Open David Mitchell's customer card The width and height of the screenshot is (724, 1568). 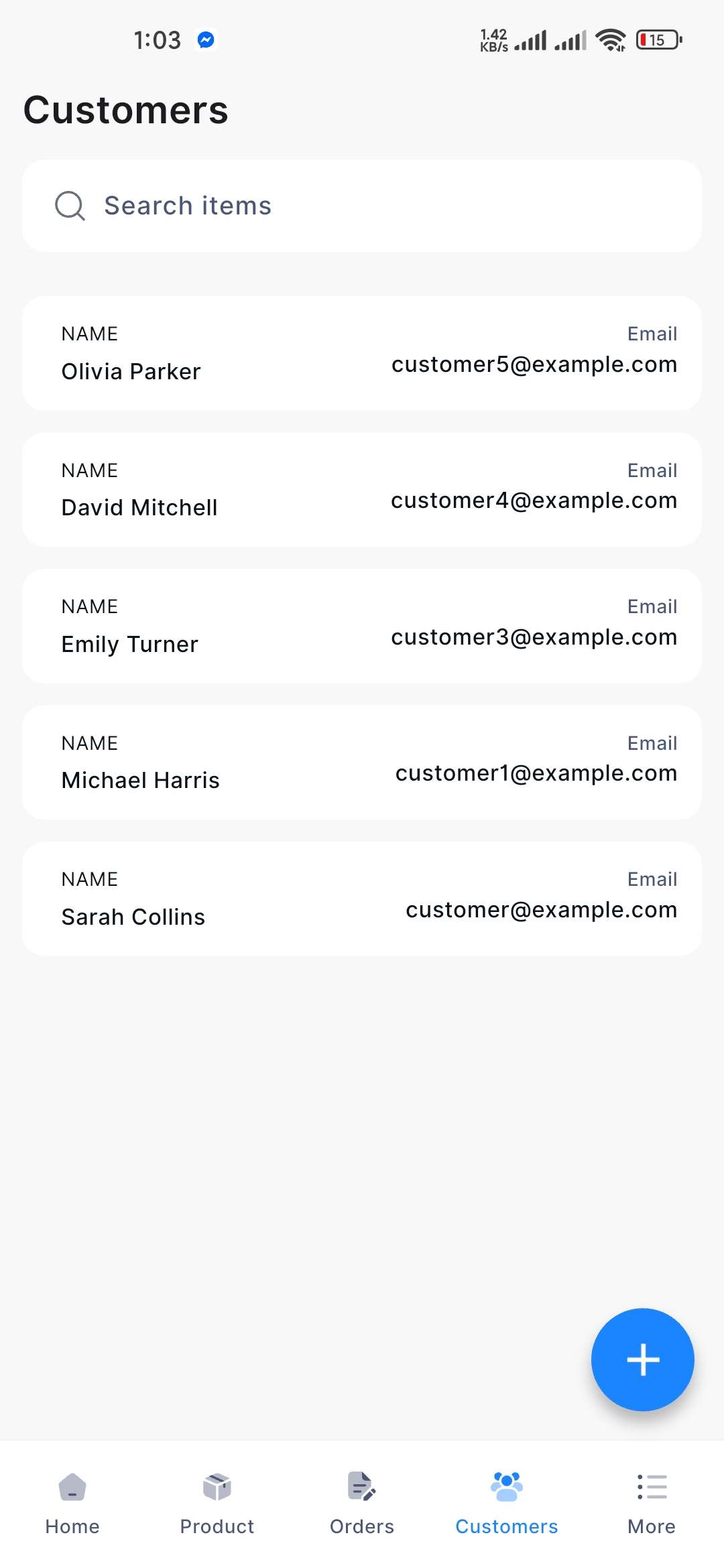point(362,490)
